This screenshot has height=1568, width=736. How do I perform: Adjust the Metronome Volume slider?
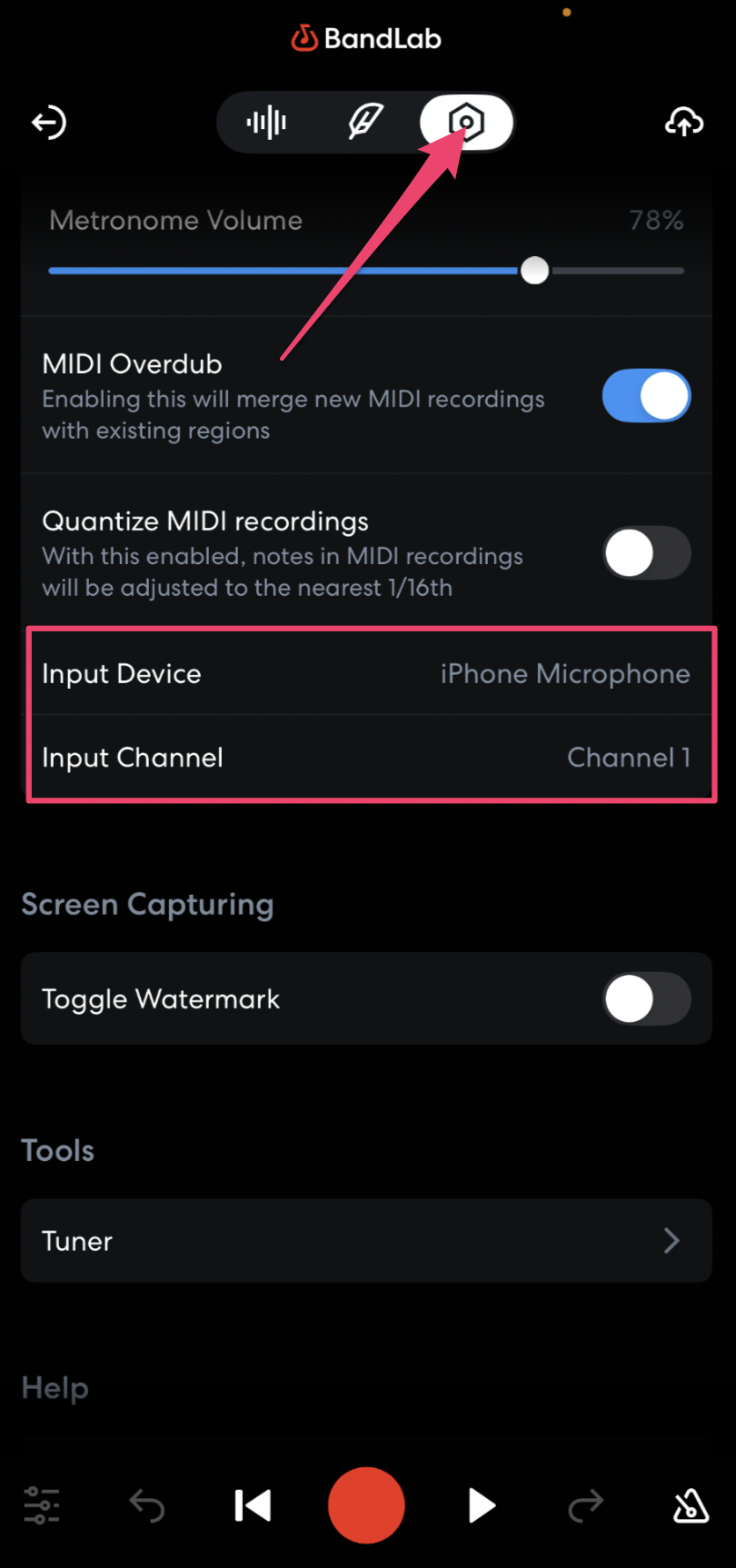click(534, 271)
